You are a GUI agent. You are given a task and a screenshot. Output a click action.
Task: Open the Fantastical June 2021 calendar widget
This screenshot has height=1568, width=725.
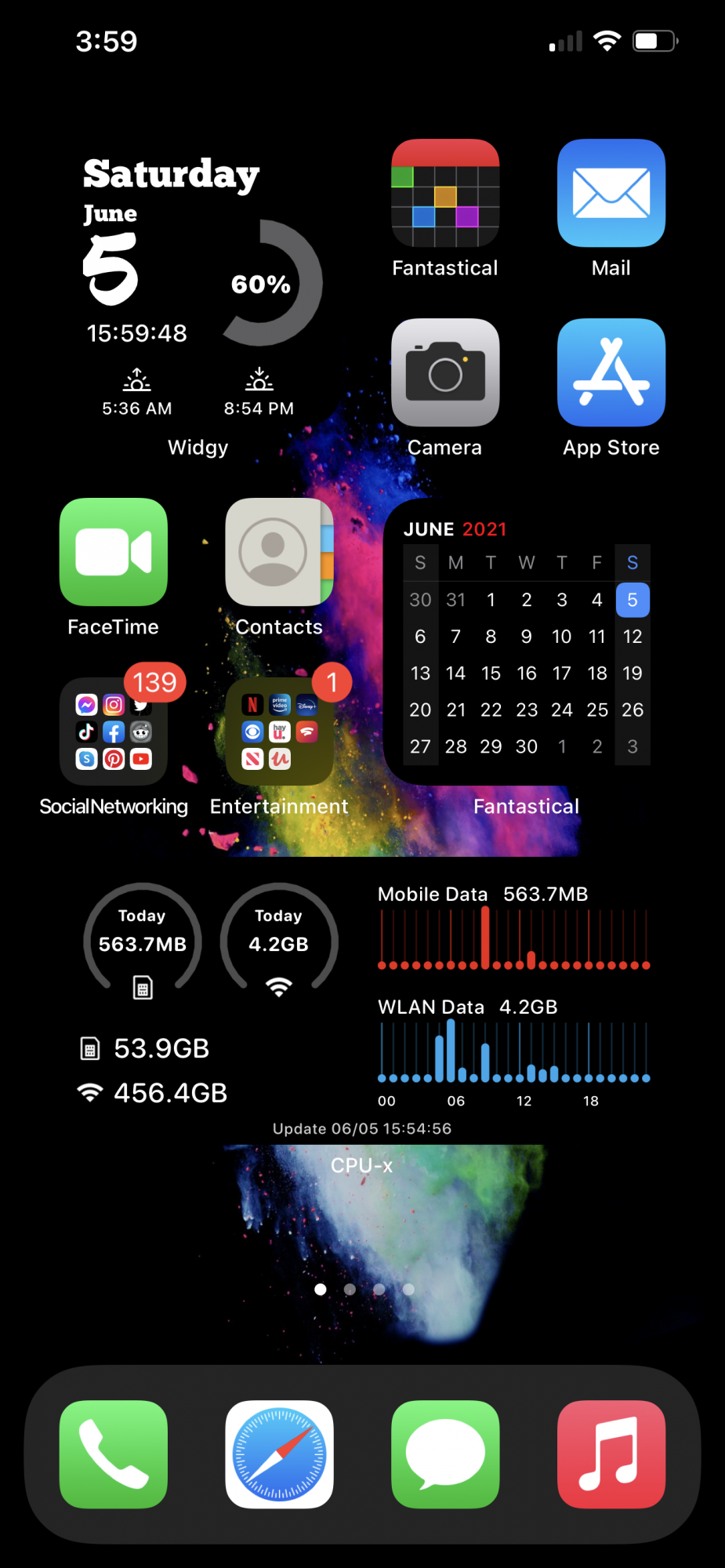click(x=526, y=641)
